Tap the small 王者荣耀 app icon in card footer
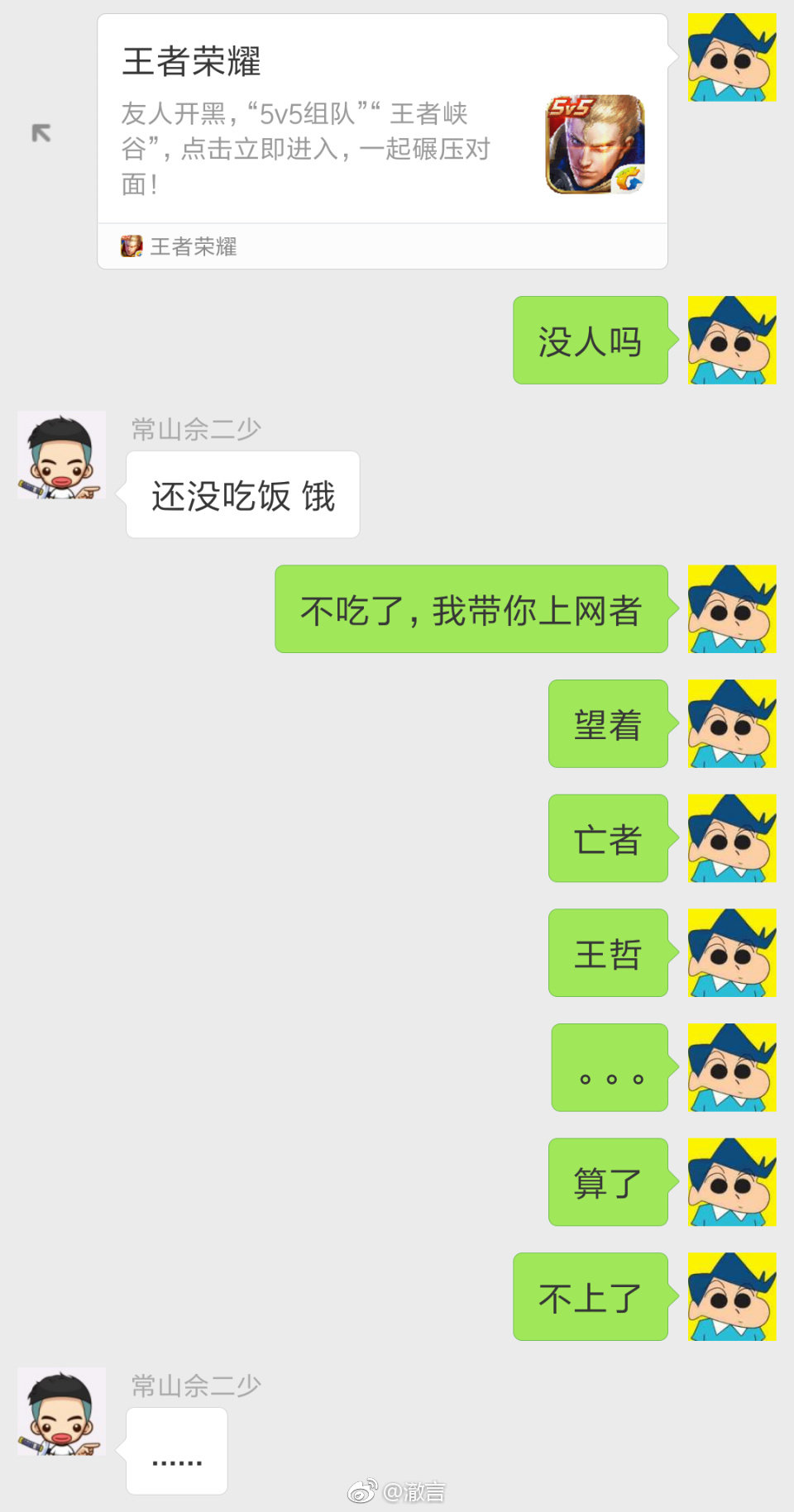Screen dimensions: 794x1512 (132, 246)
